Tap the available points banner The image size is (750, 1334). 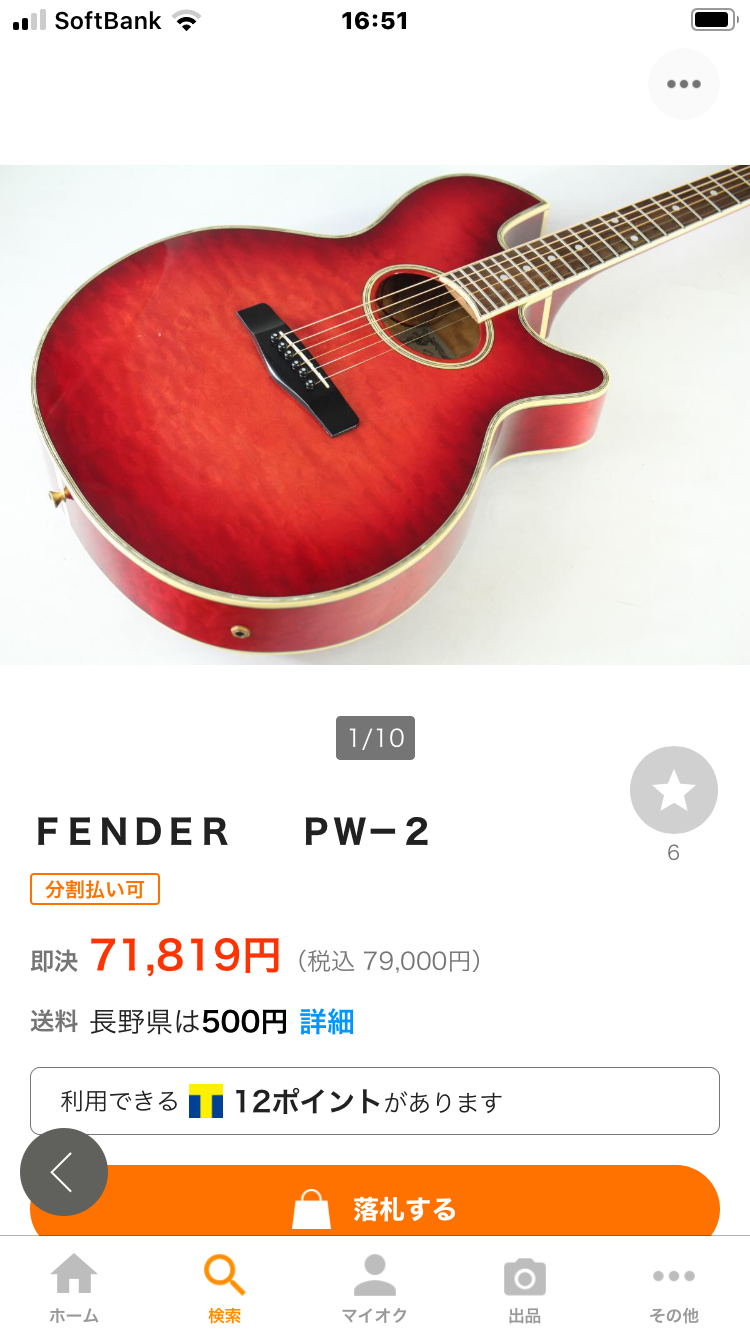point(375,1100)
